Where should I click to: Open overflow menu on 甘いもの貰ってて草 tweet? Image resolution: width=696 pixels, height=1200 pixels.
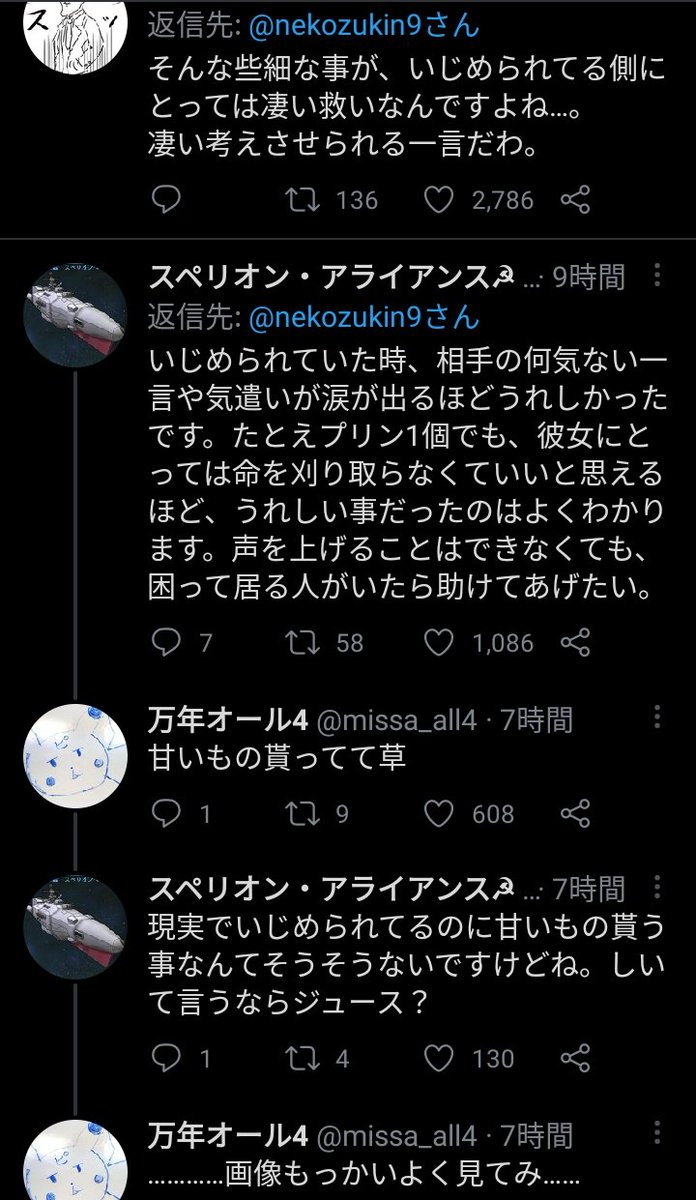(x=657, y=718)
